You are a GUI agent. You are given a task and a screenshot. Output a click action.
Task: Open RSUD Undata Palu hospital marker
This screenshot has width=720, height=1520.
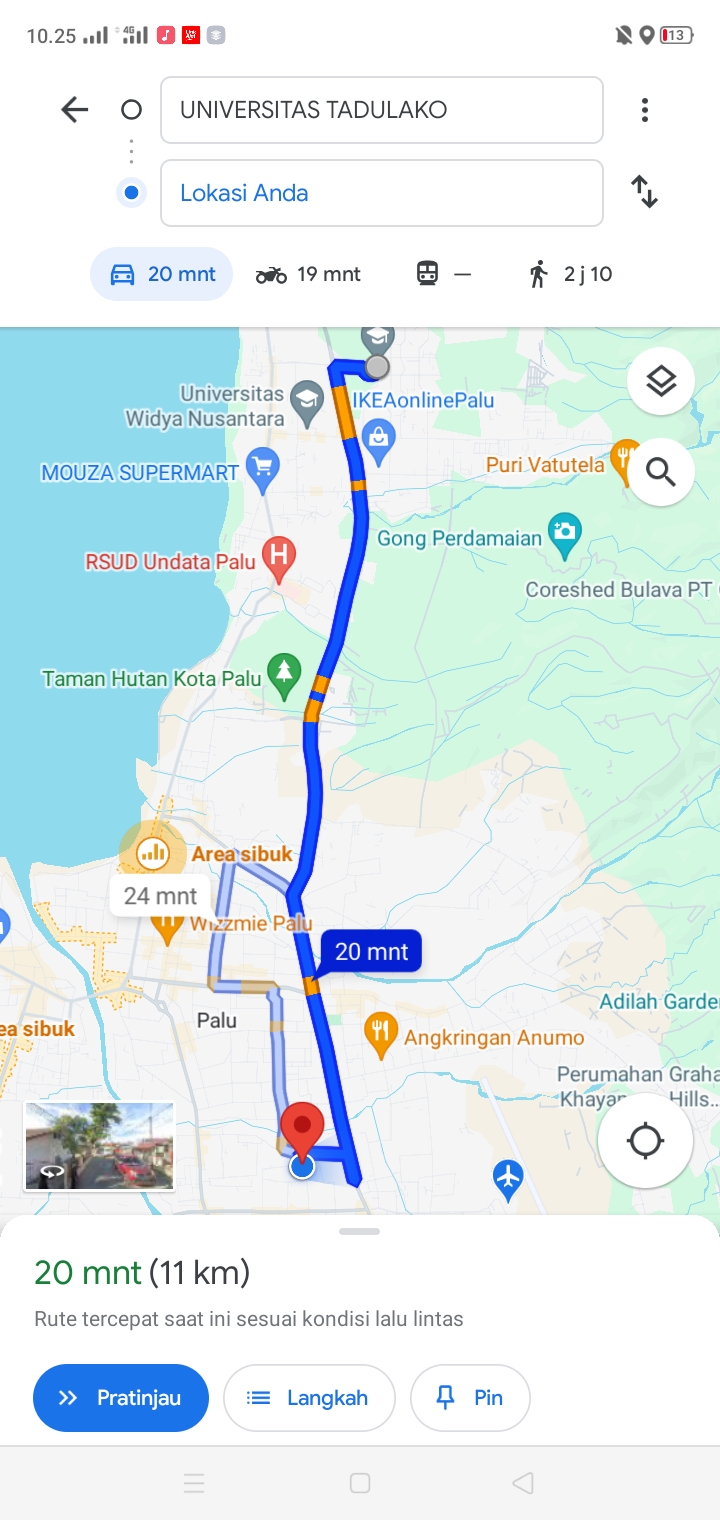pyautogui.click(x=279, y=558)
